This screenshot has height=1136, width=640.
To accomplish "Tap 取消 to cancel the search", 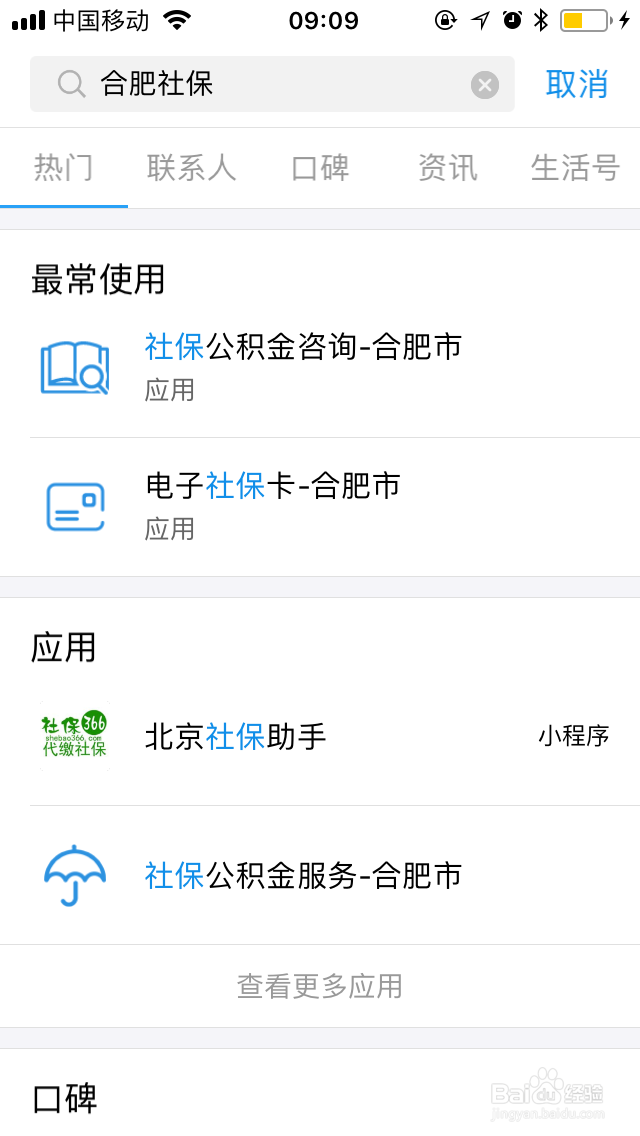I will 577,84.
